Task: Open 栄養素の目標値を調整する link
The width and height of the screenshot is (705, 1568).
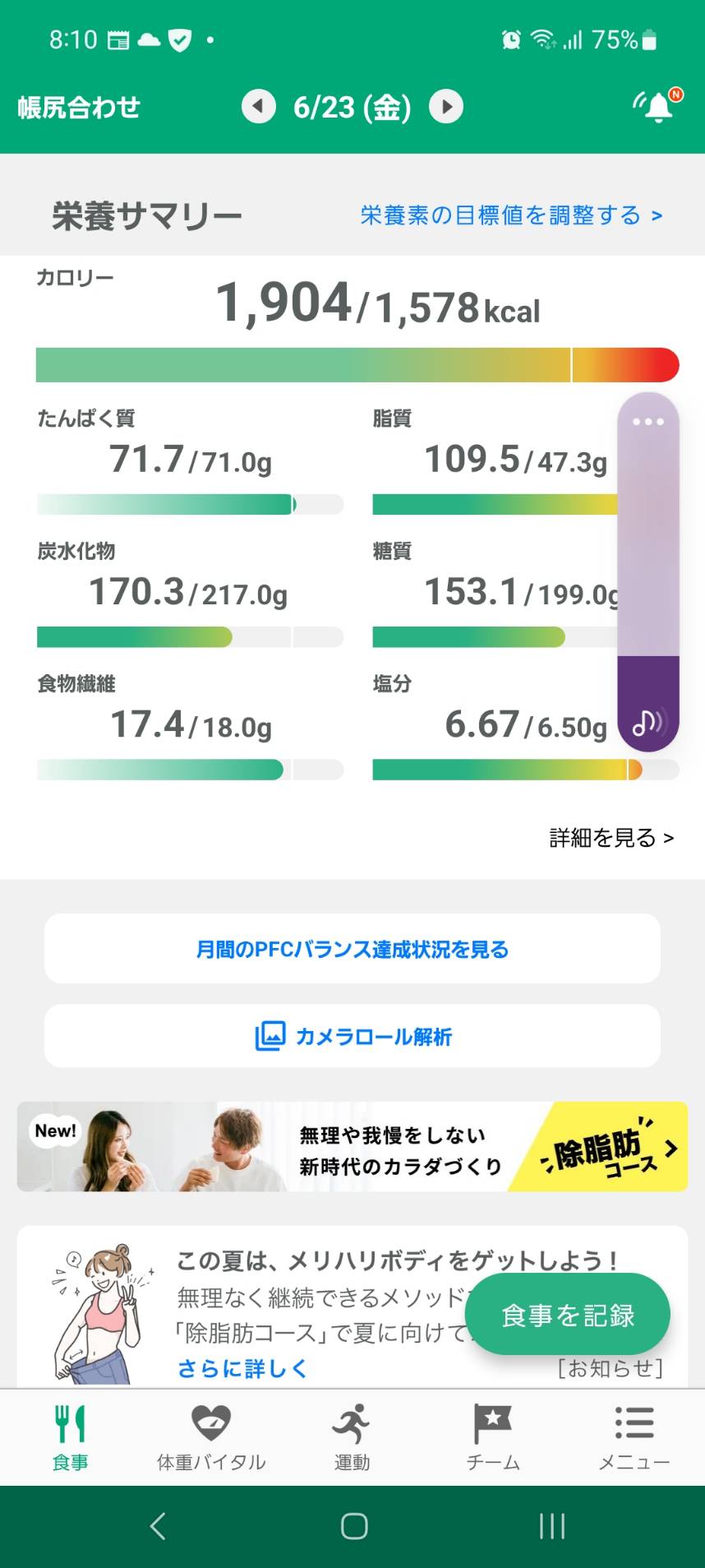Action: [511, 215]
